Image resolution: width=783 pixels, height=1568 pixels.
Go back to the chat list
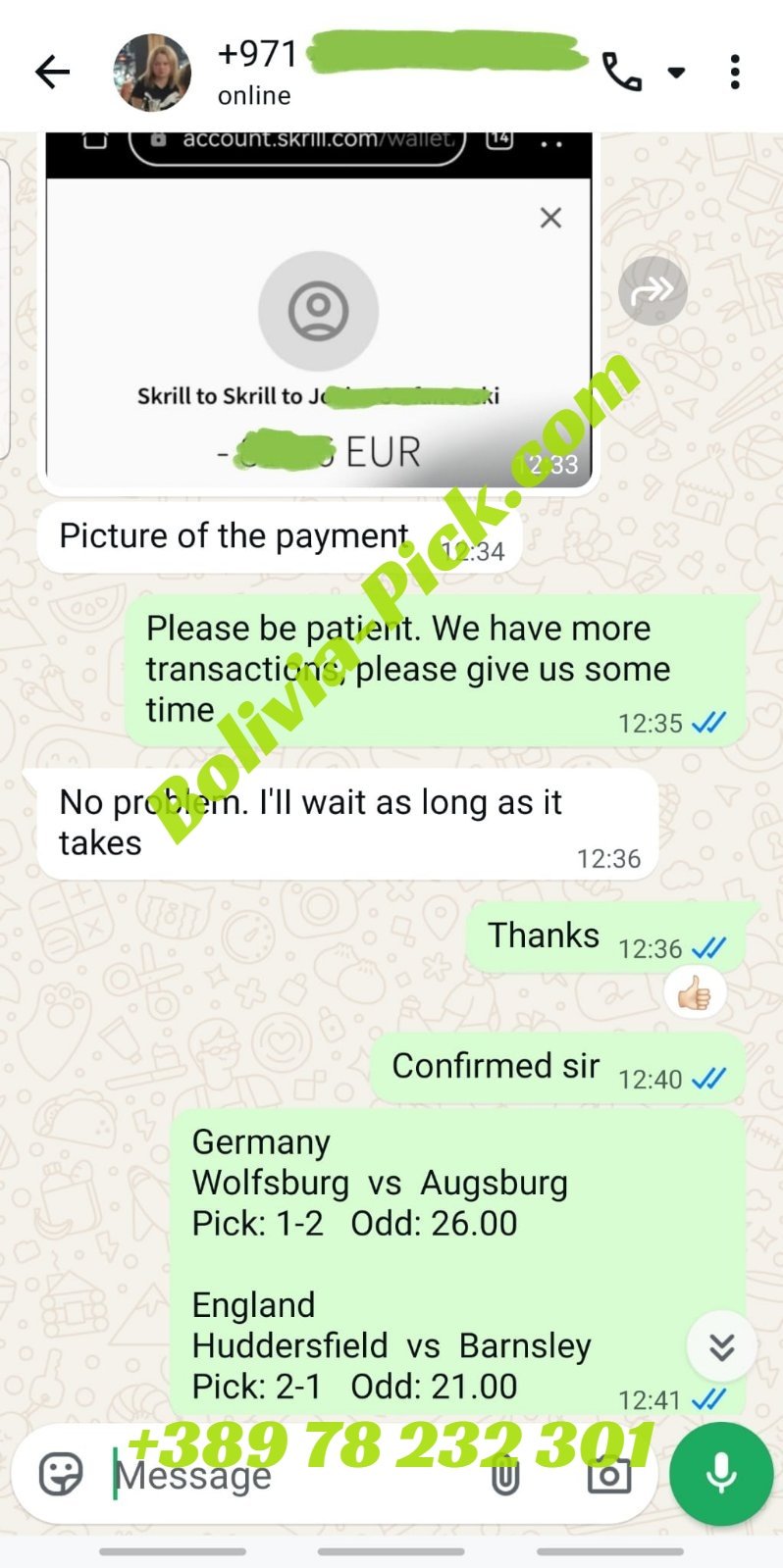[x=52, y=72]
